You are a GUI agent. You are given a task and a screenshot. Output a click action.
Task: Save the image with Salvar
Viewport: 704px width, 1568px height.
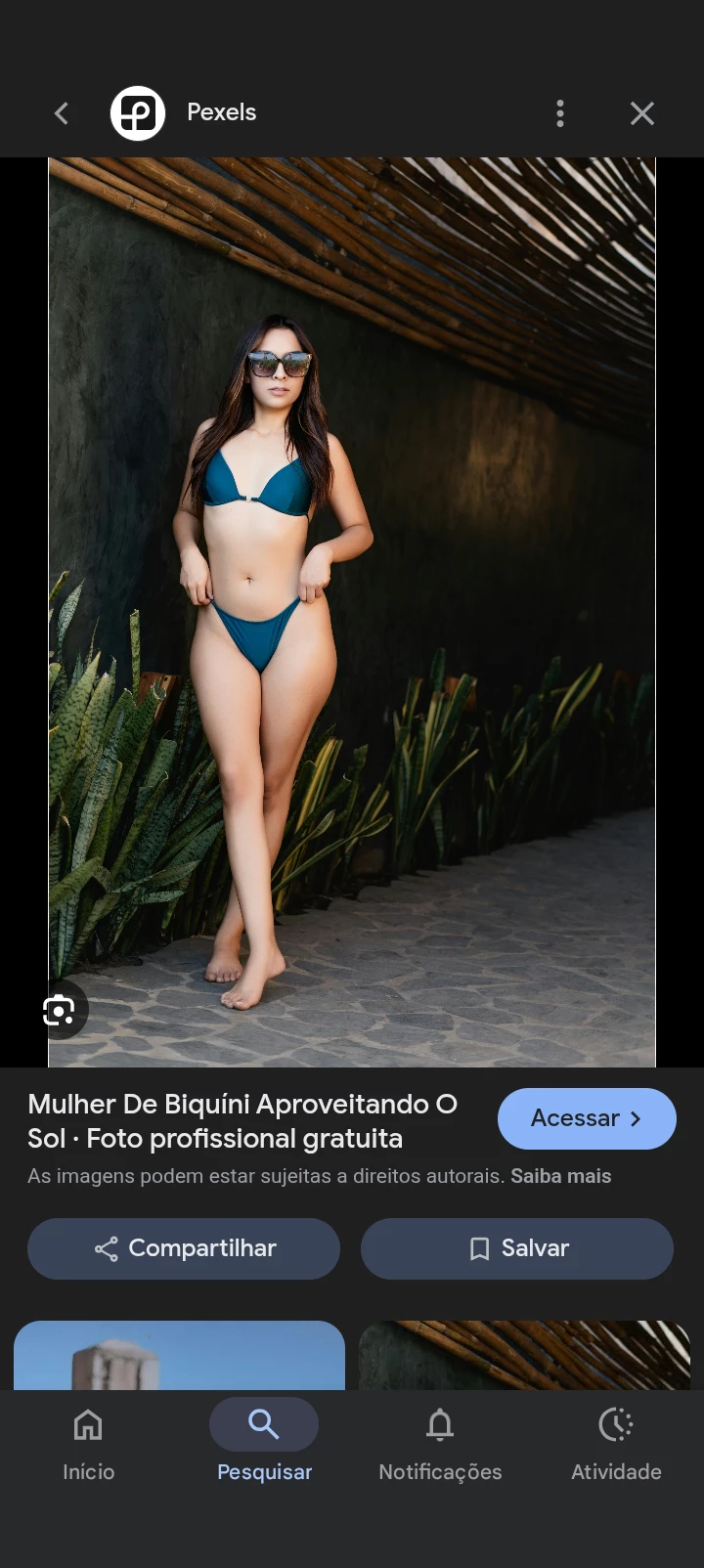[x=517, y=1248]
